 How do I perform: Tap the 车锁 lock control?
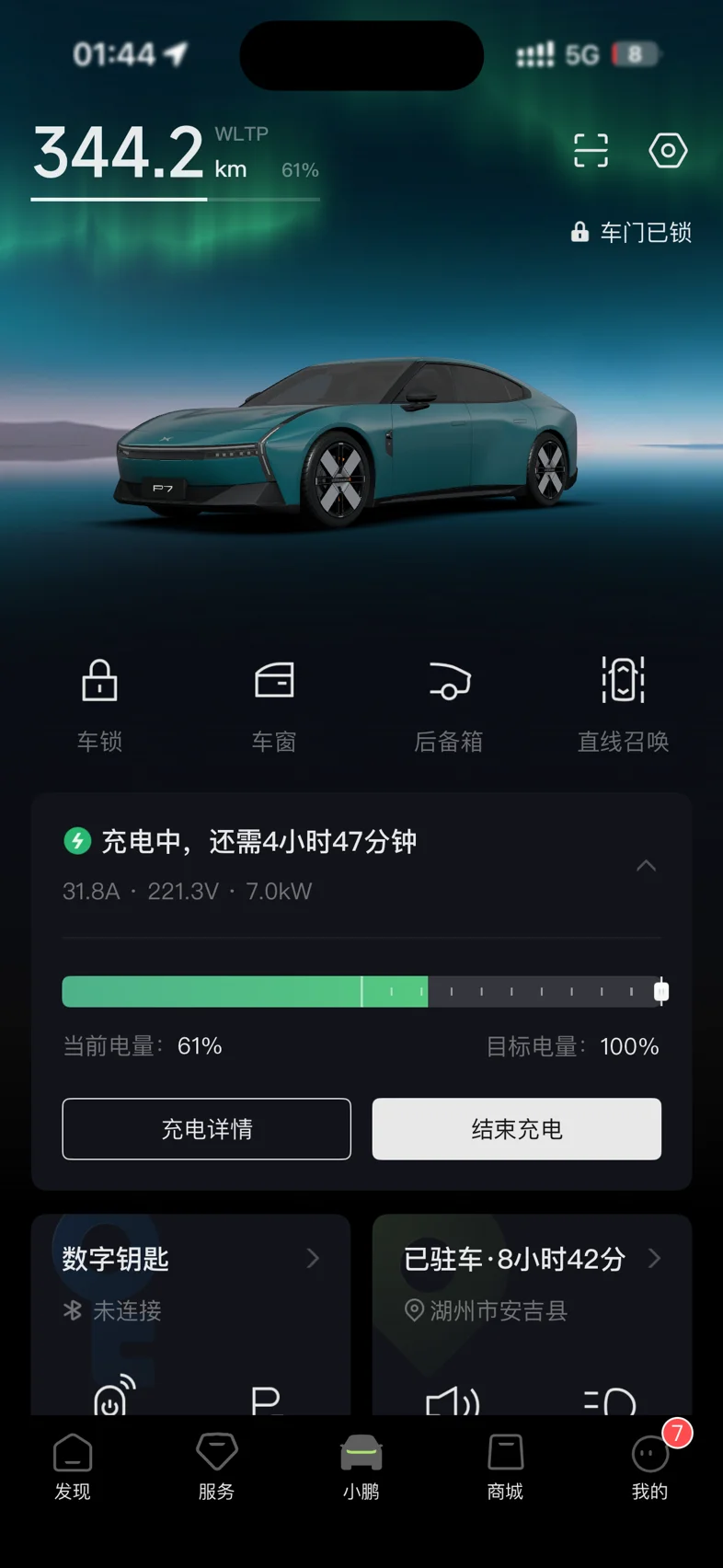[x=99, y=706]
